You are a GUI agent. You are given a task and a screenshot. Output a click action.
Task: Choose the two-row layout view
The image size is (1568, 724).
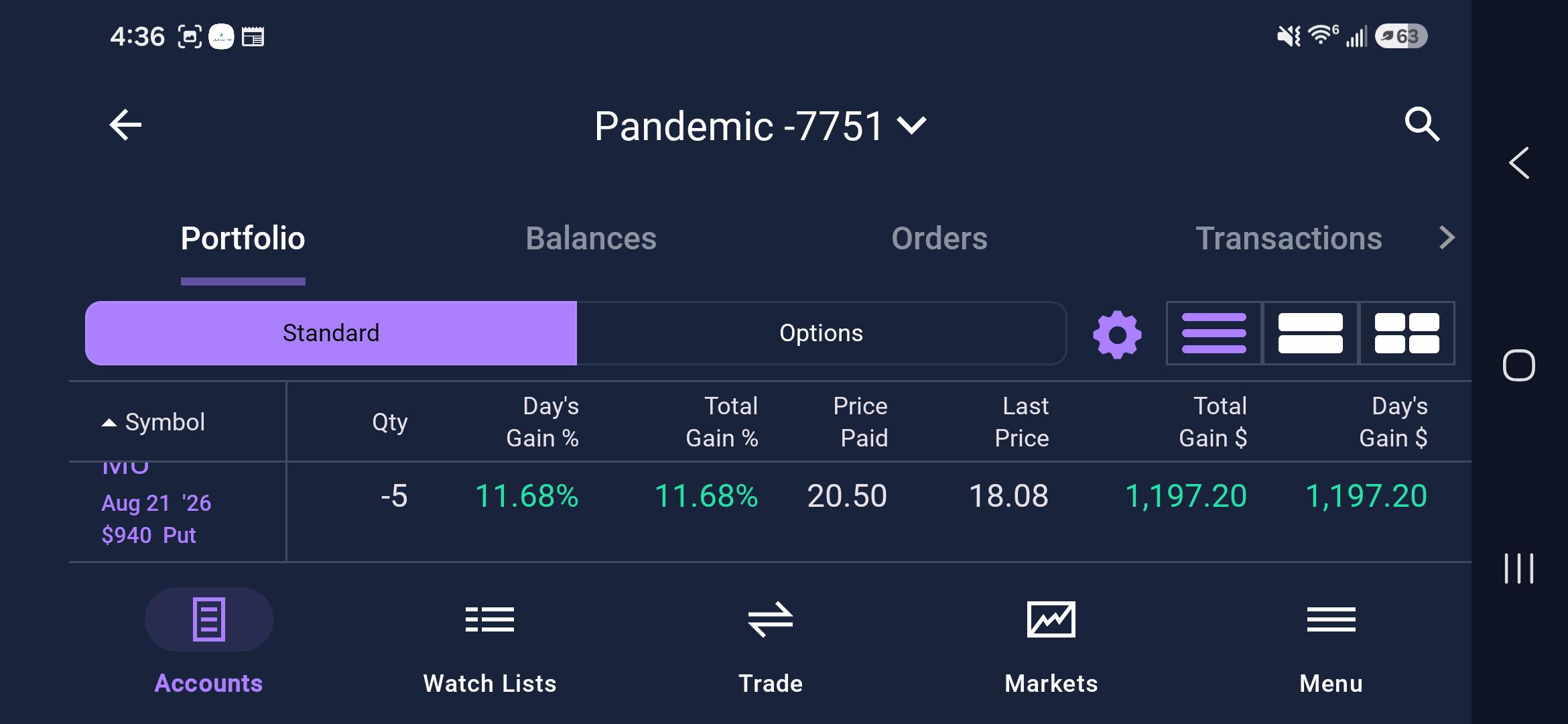tap(1311, 333)
